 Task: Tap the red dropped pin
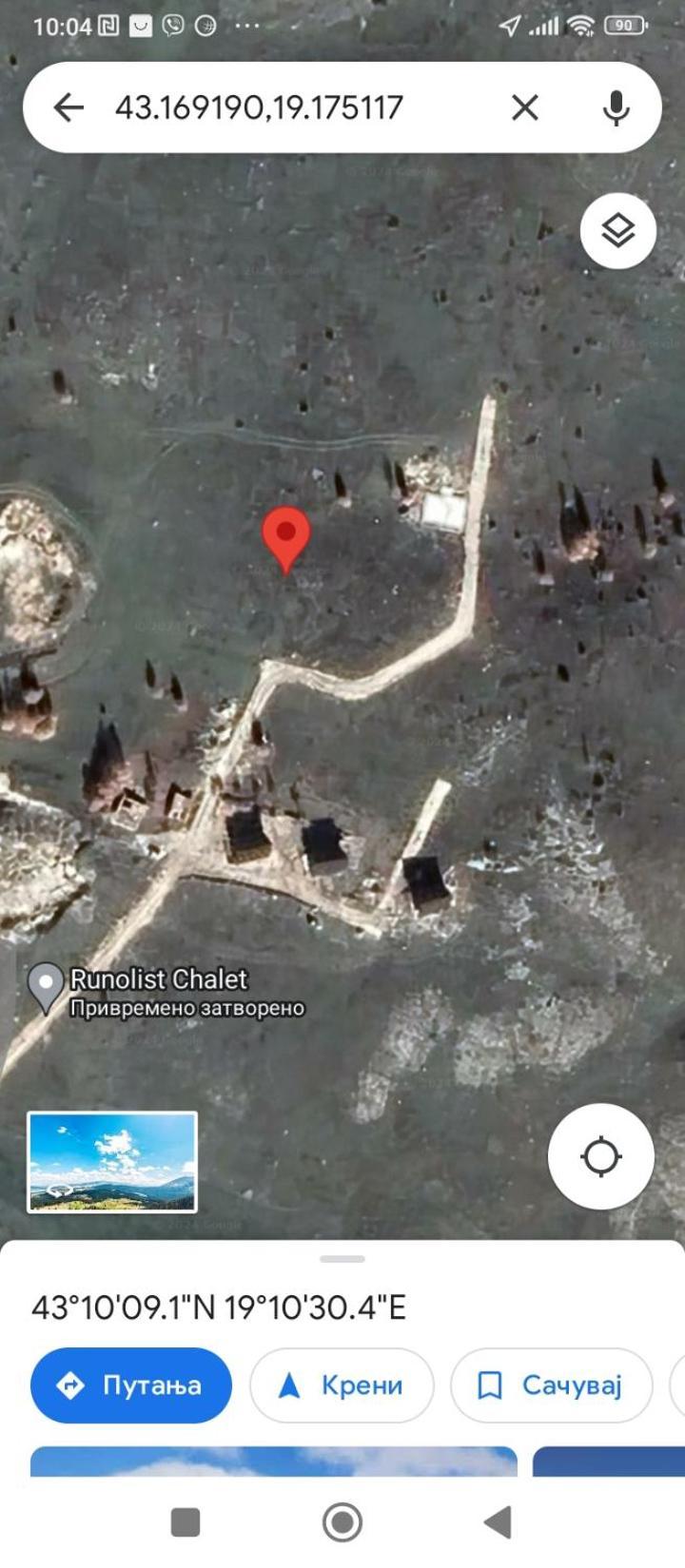pos(285,535)
